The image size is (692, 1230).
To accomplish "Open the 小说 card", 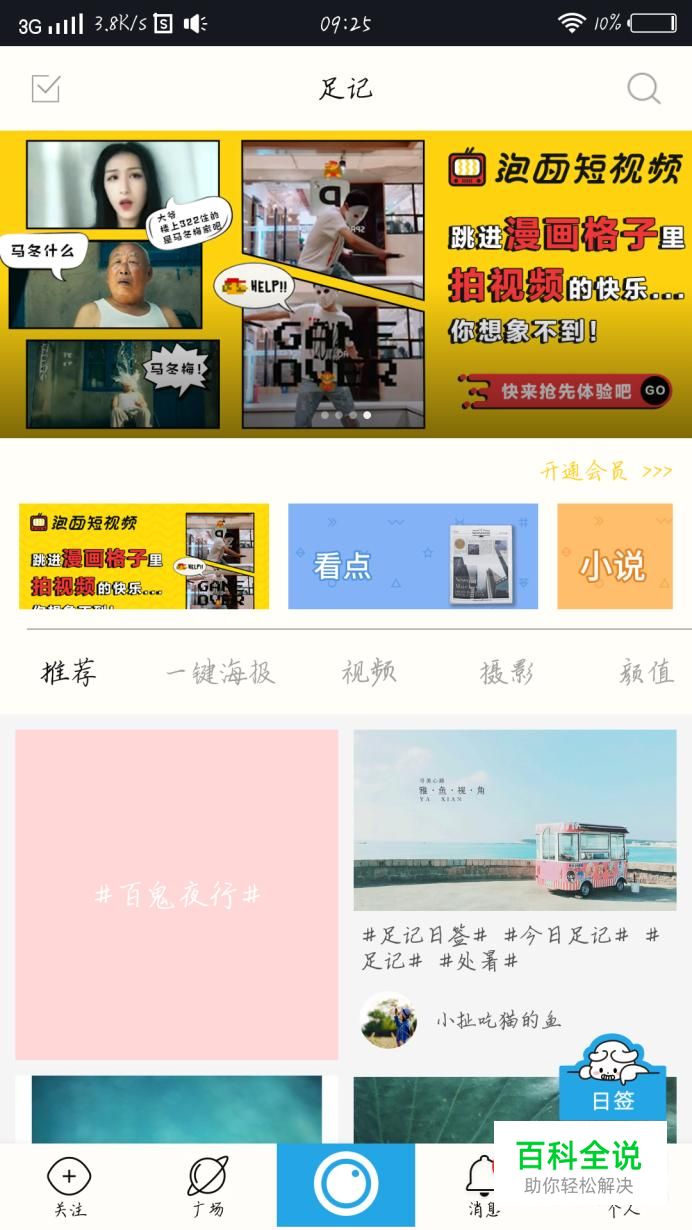I will [x=614, y=556].
